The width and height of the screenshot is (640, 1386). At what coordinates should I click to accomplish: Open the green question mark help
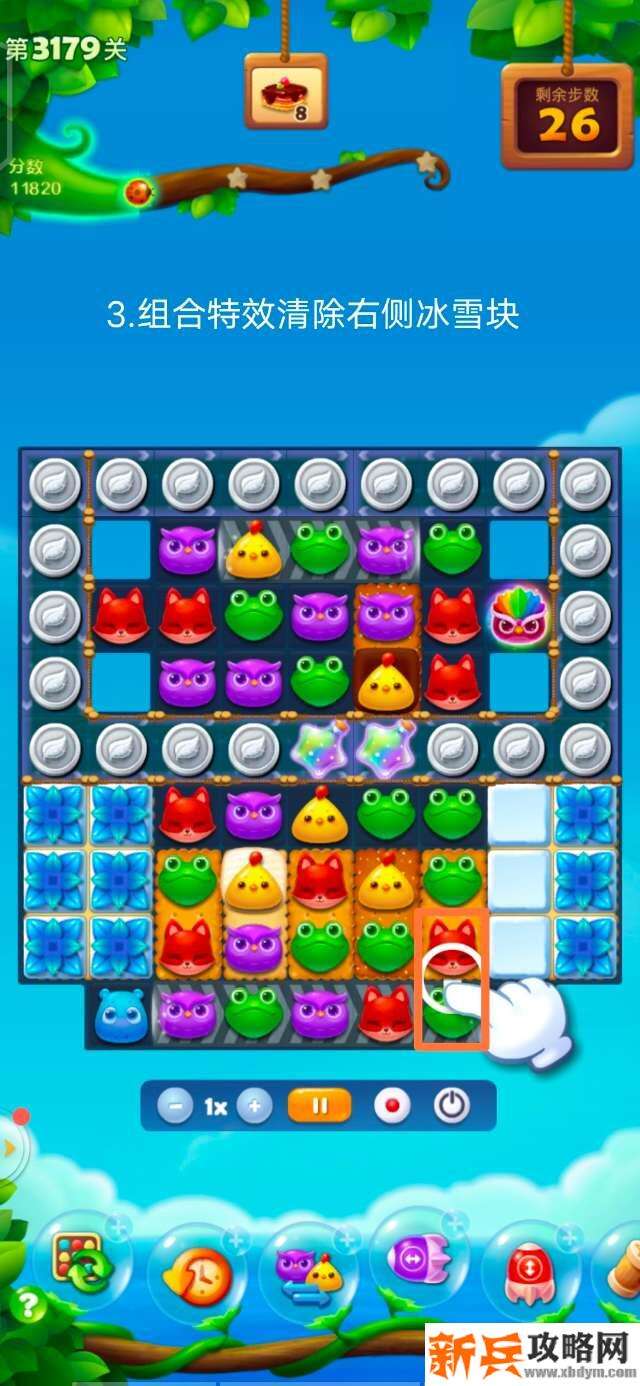29,1306
